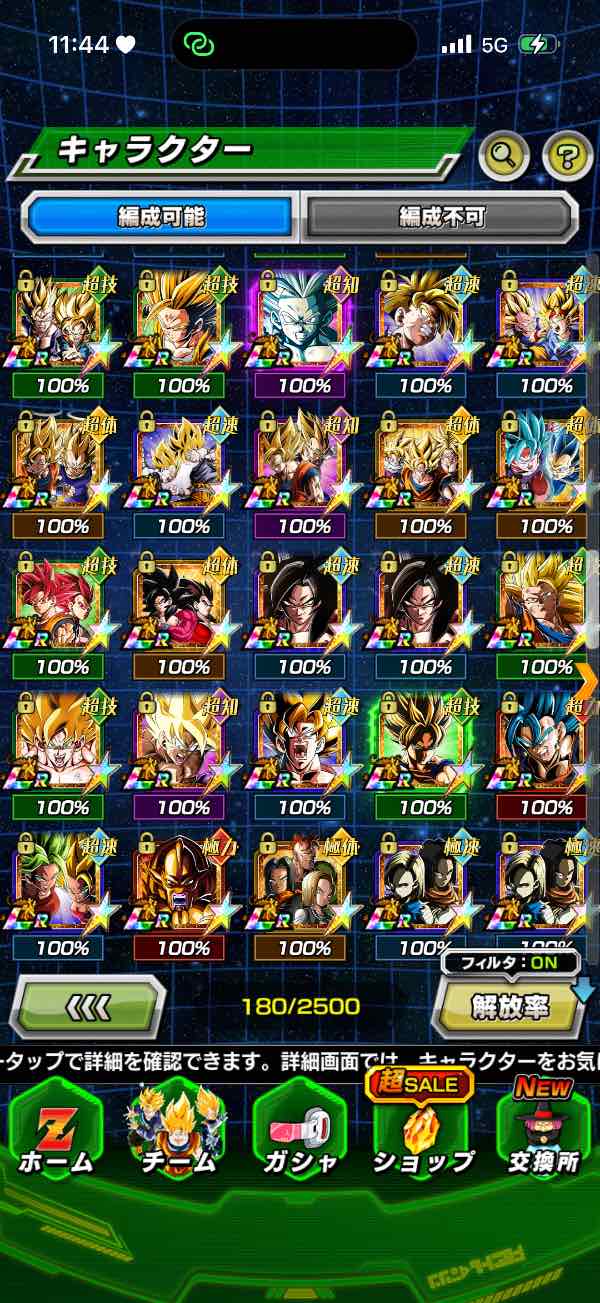Open the 交換所 menu

[543, 1129]
